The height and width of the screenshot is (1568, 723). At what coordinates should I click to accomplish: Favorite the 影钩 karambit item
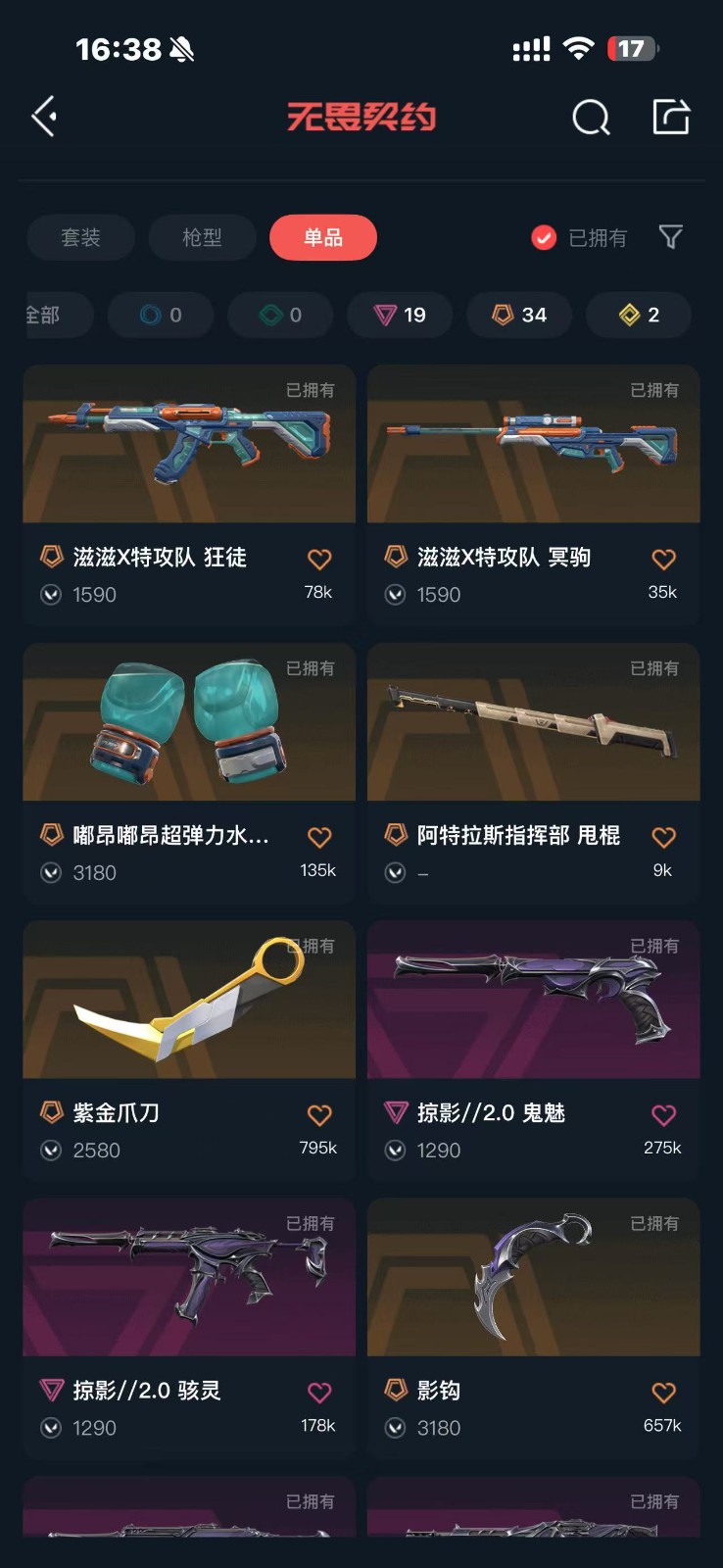tap(663, 1393)
